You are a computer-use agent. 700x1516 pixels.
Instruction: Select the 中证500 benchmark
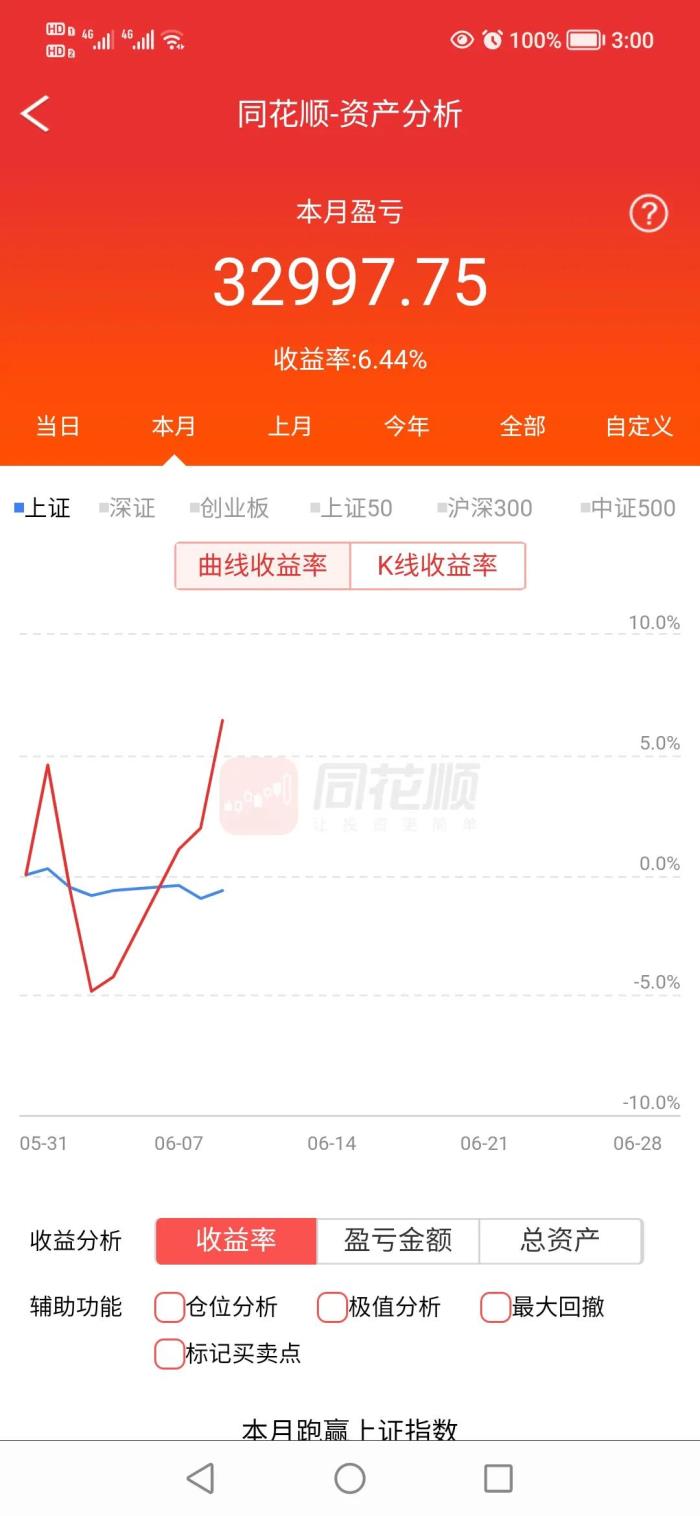click(x=629, y=508)
